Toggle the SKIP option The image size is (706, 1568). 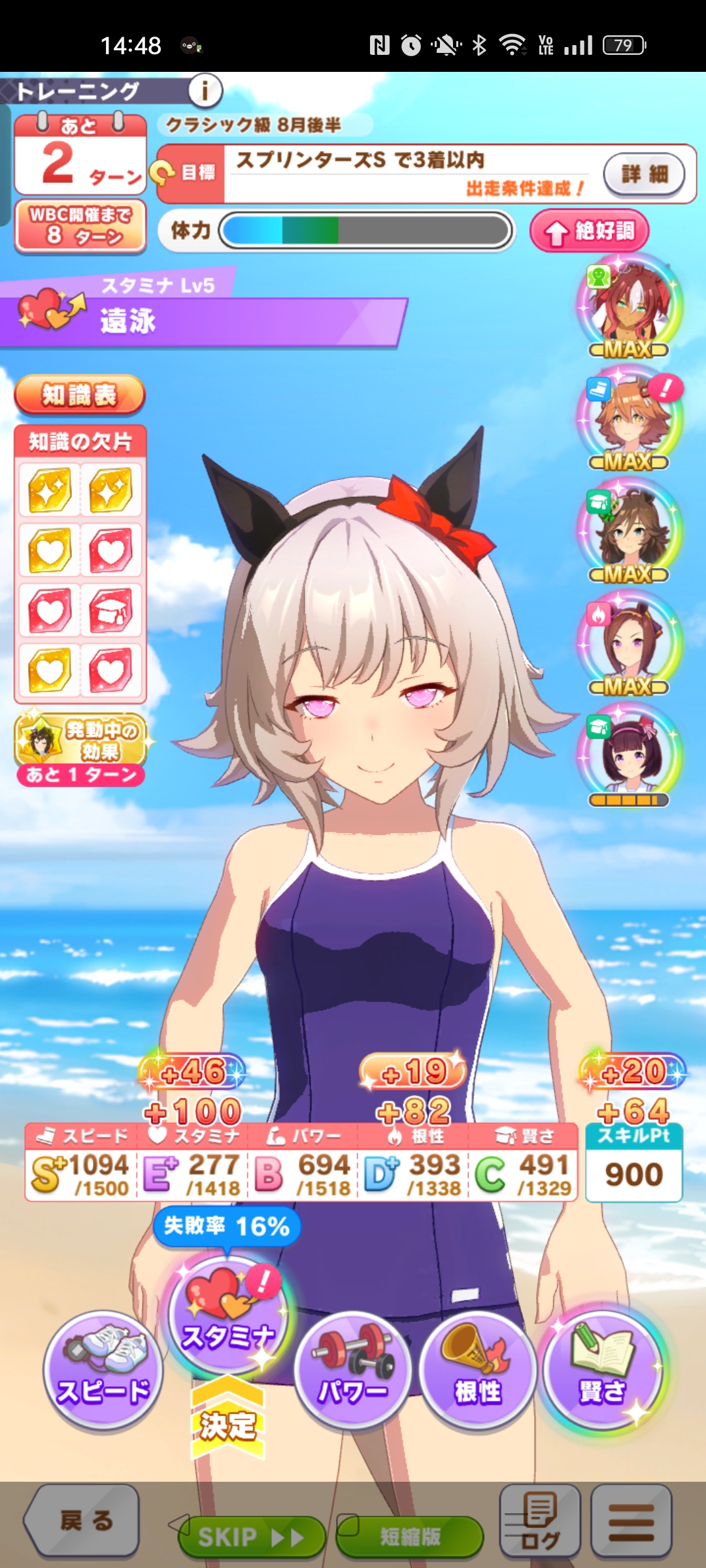(x=251, y=1537)
